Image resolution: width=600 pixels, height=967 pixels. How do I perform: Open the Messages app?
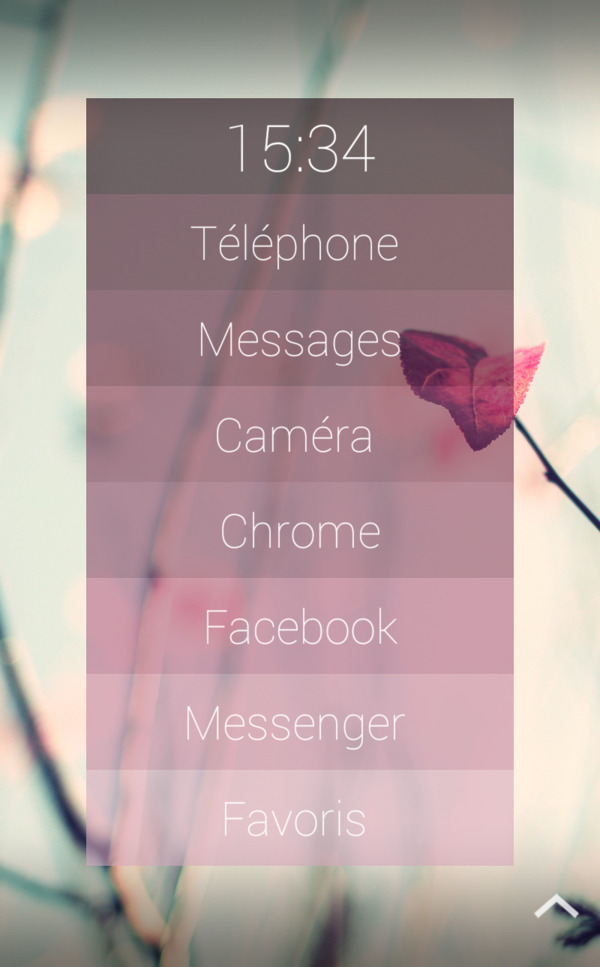pyautogui.click(x=299, y=339)
